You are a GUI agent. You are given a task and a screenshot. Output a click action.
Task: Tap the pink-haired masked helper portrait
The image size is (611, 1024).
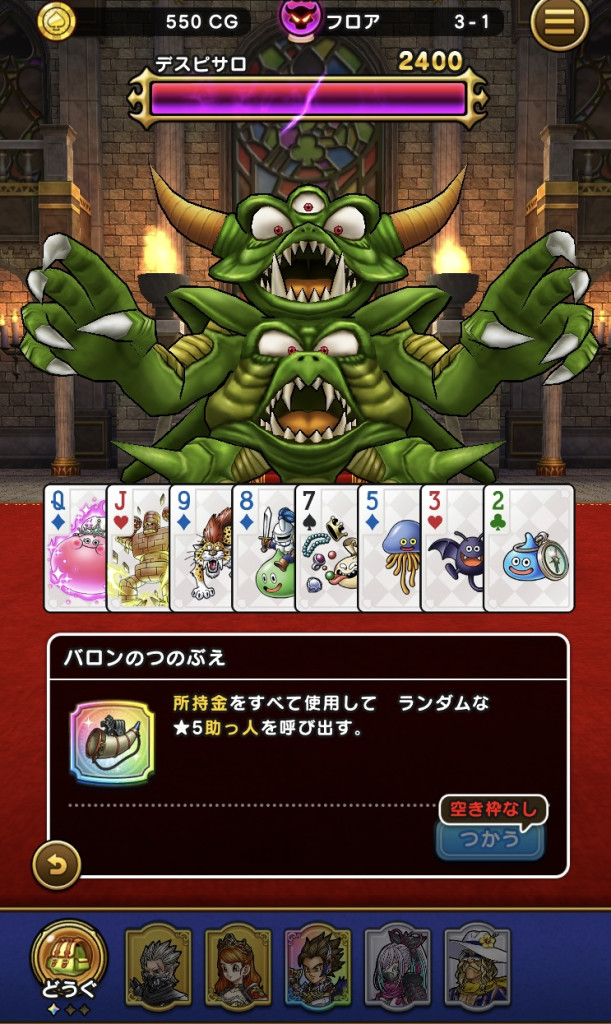[398, 966]
